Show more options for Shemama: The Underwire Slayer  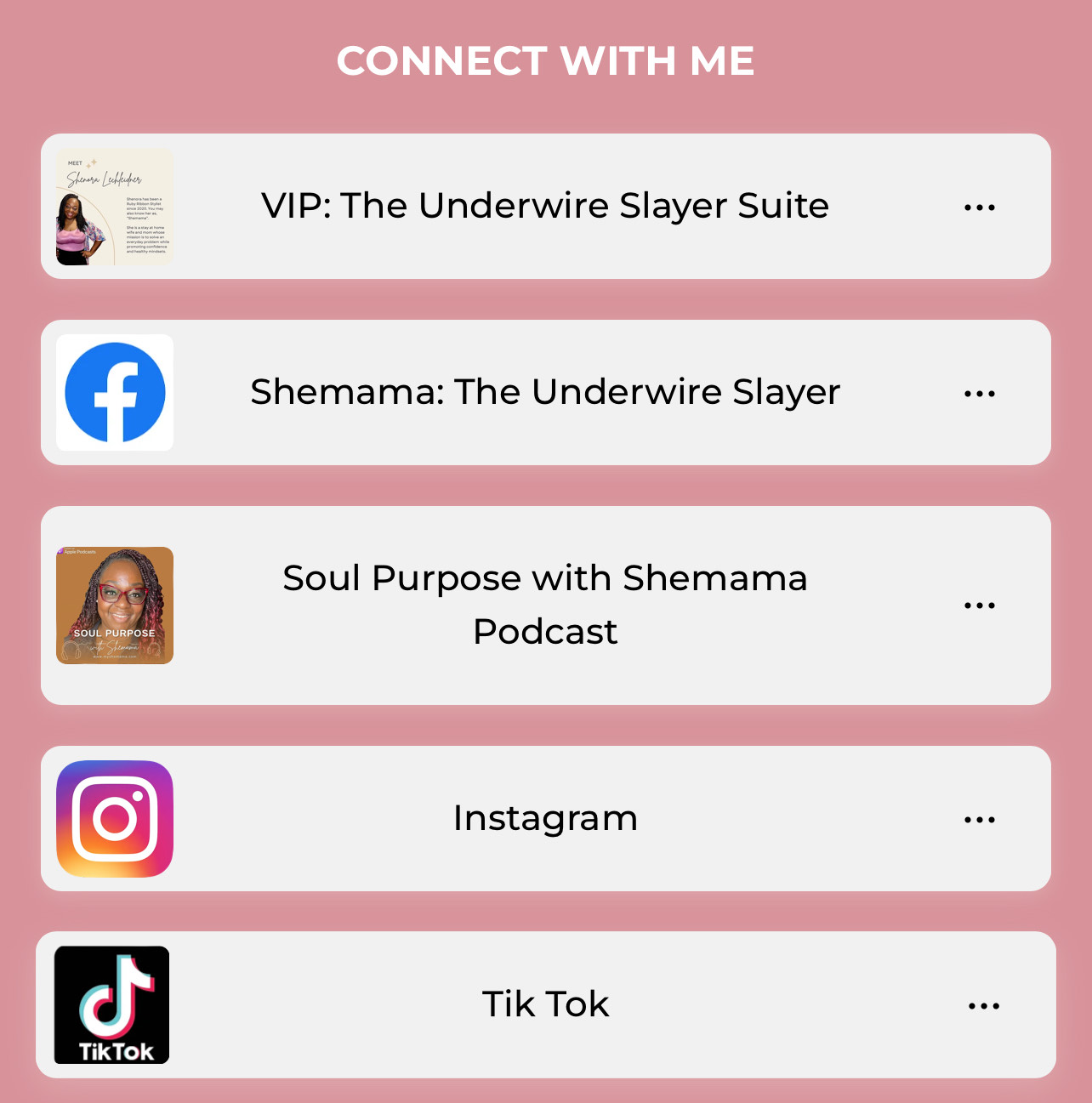(980, 394)
